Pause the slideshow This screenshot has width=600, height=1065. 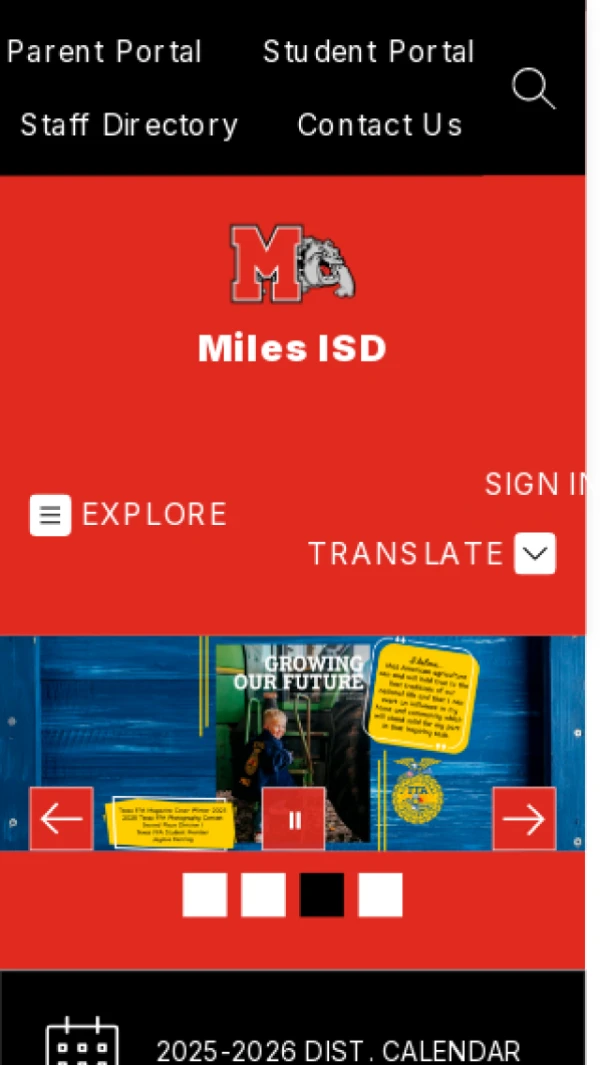[294, 819]
